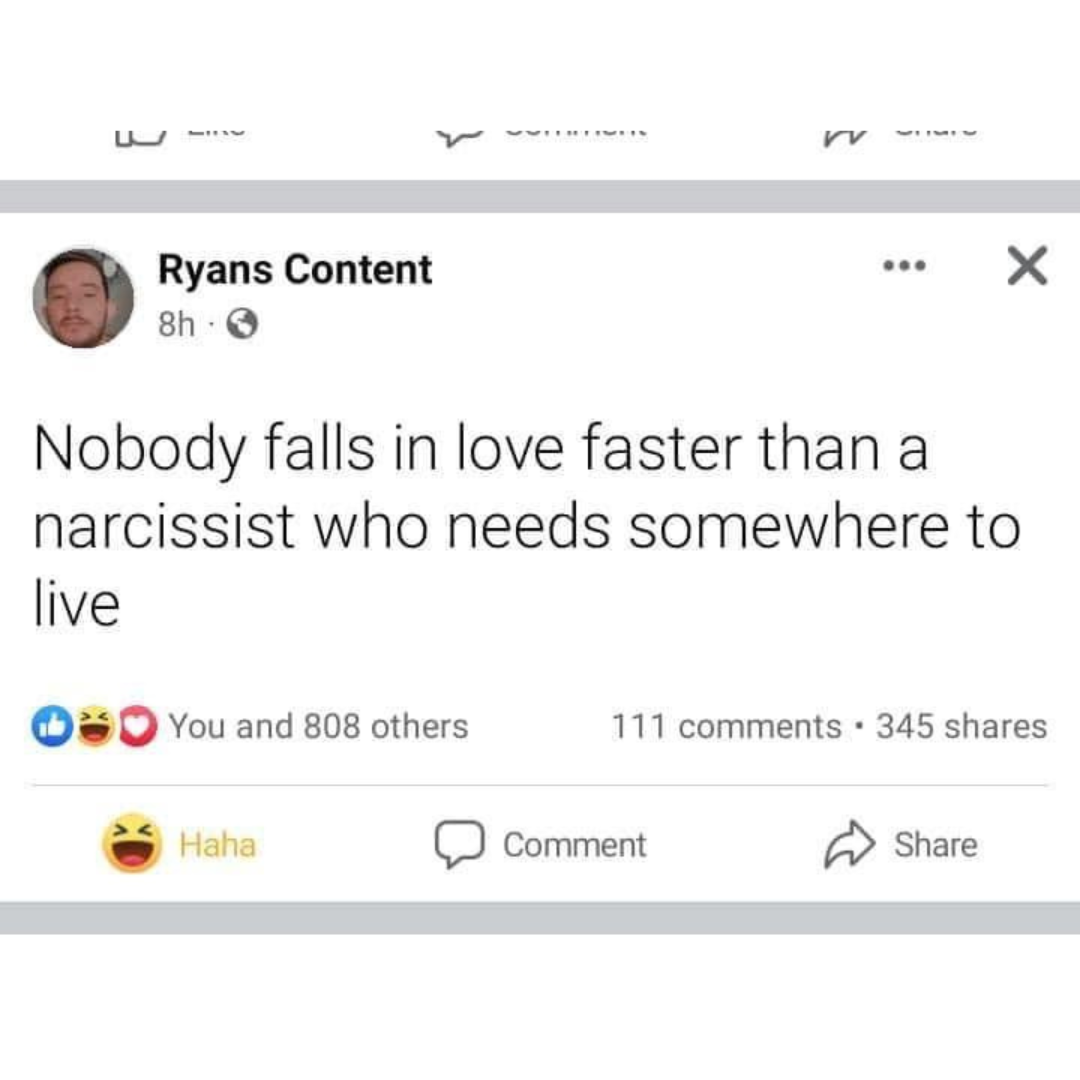Image resolution: width=1080 pixels, height=1080 pixels.
Task: View who reacted to the post
Action: (x=250, y=726)
